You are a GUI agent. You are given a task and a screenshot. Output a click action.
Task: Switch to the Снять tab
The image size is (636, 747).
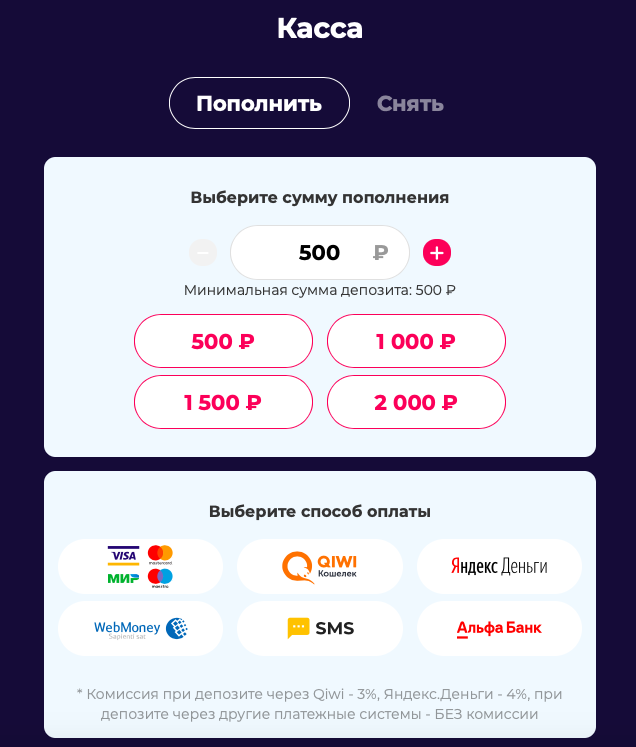(x=410, y=104)
